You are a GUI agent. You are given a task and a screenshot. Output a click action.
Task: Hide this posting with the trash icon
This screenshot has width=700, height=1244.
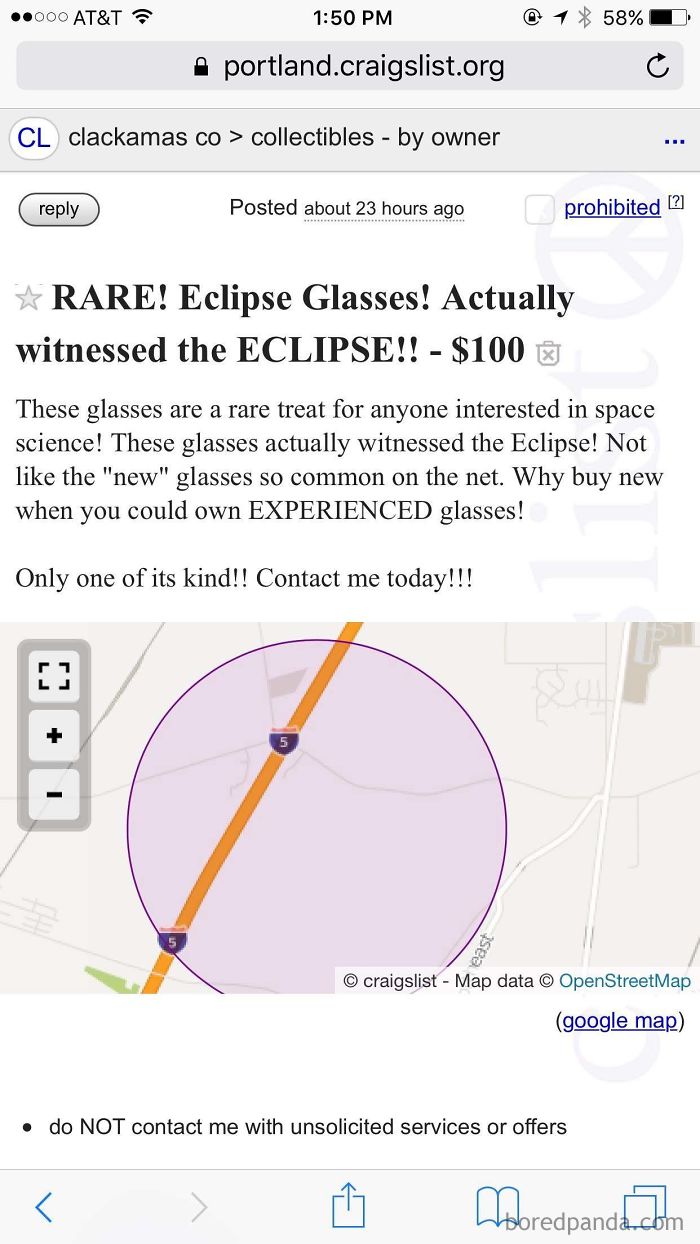click(x=548, y=353)
